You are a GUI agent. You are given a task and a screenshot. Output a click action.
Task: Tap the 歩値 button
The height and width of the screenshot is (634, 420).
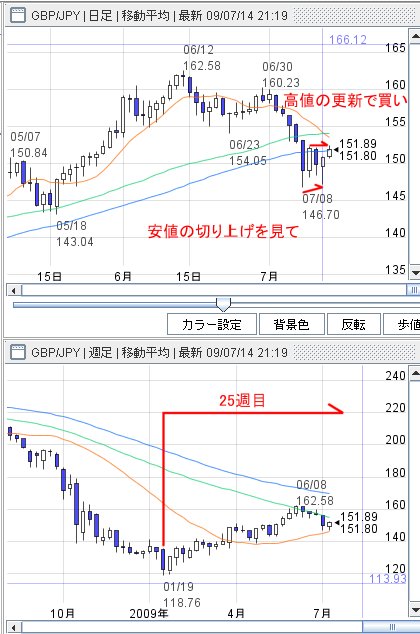(x=402, y=324)
